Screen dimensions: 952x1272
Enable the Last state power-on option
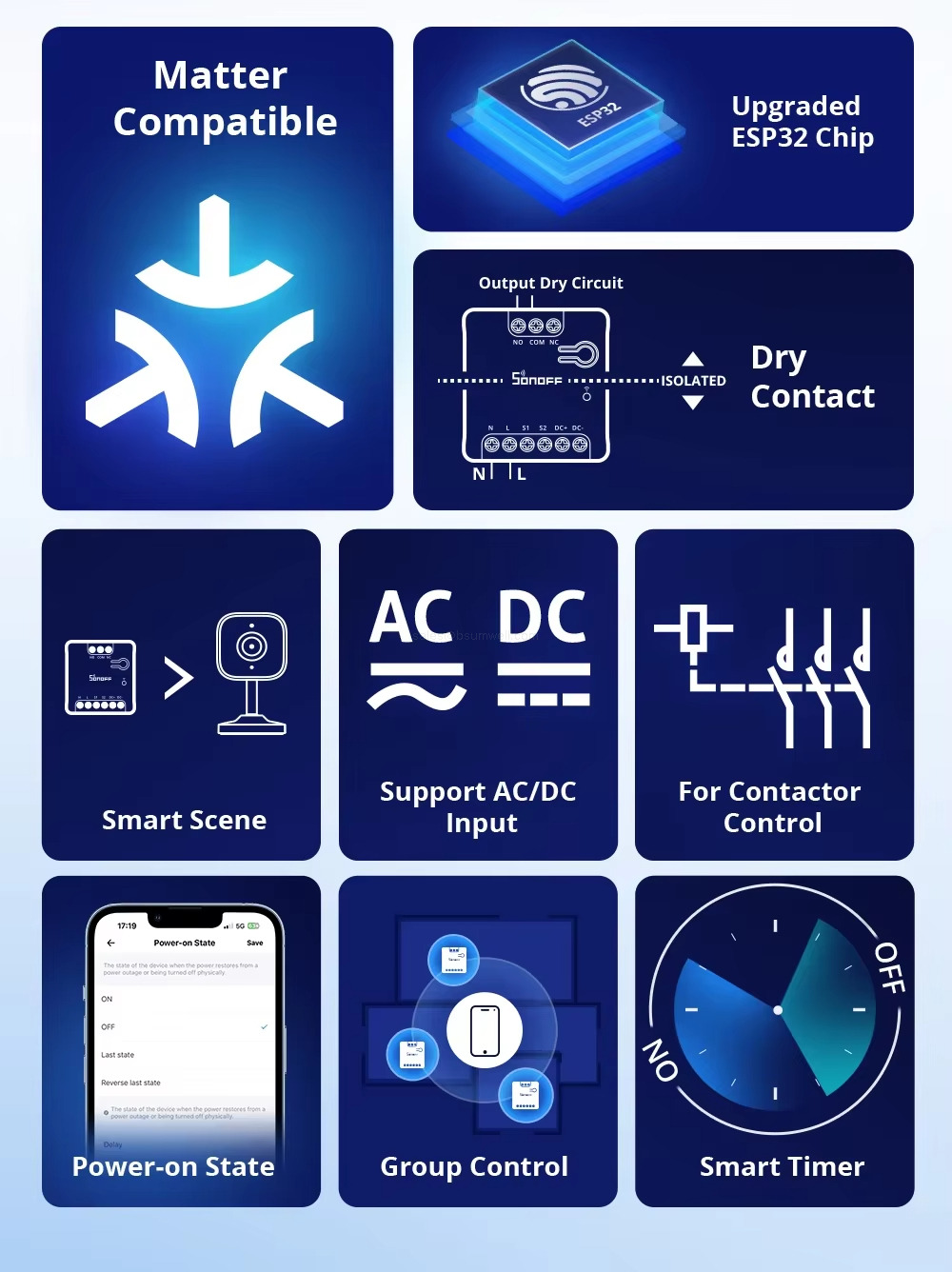(x=118, y=1055)
